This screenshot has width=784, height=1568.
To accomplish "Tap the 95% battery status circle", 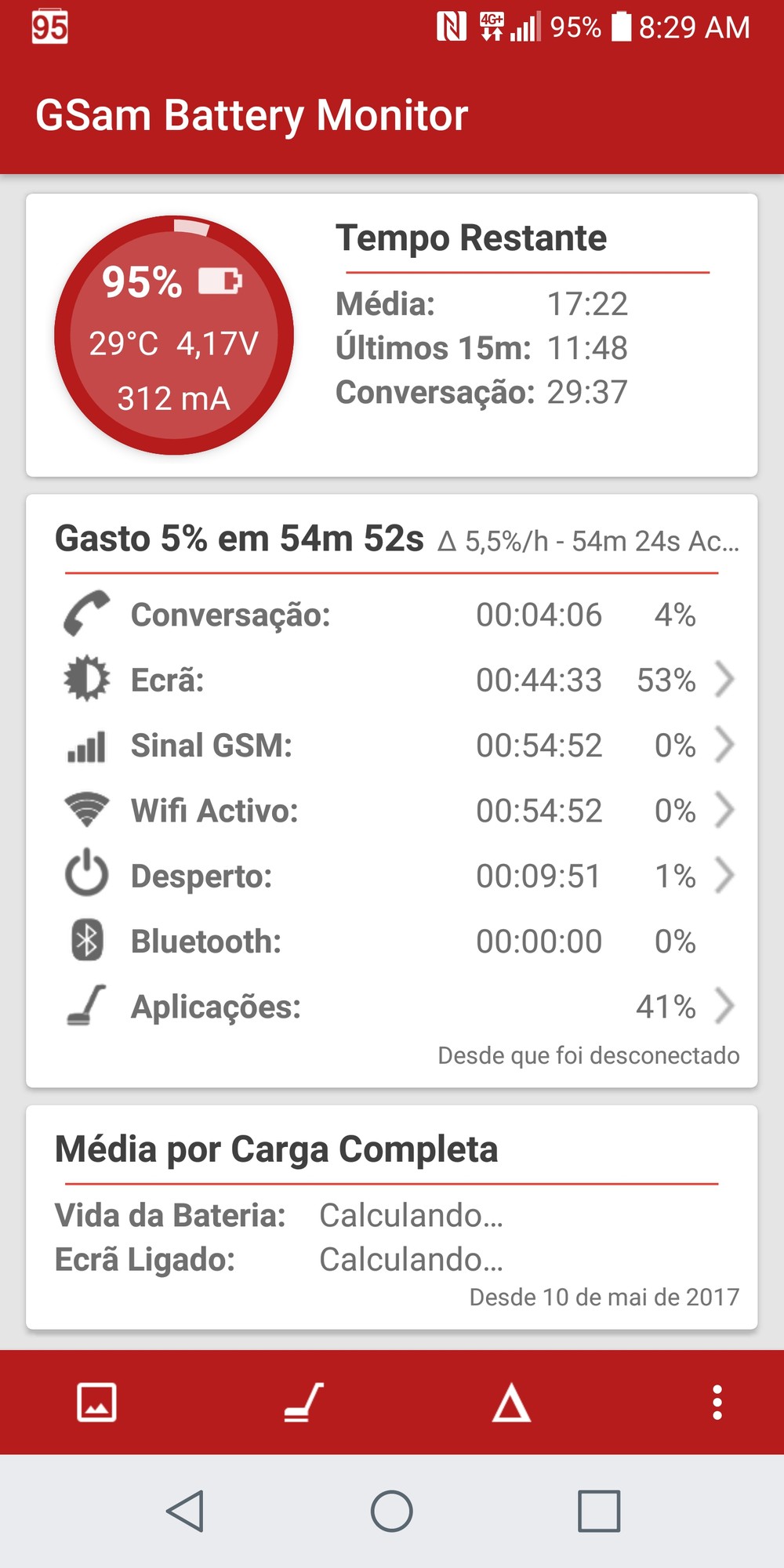I will [174, 336].
